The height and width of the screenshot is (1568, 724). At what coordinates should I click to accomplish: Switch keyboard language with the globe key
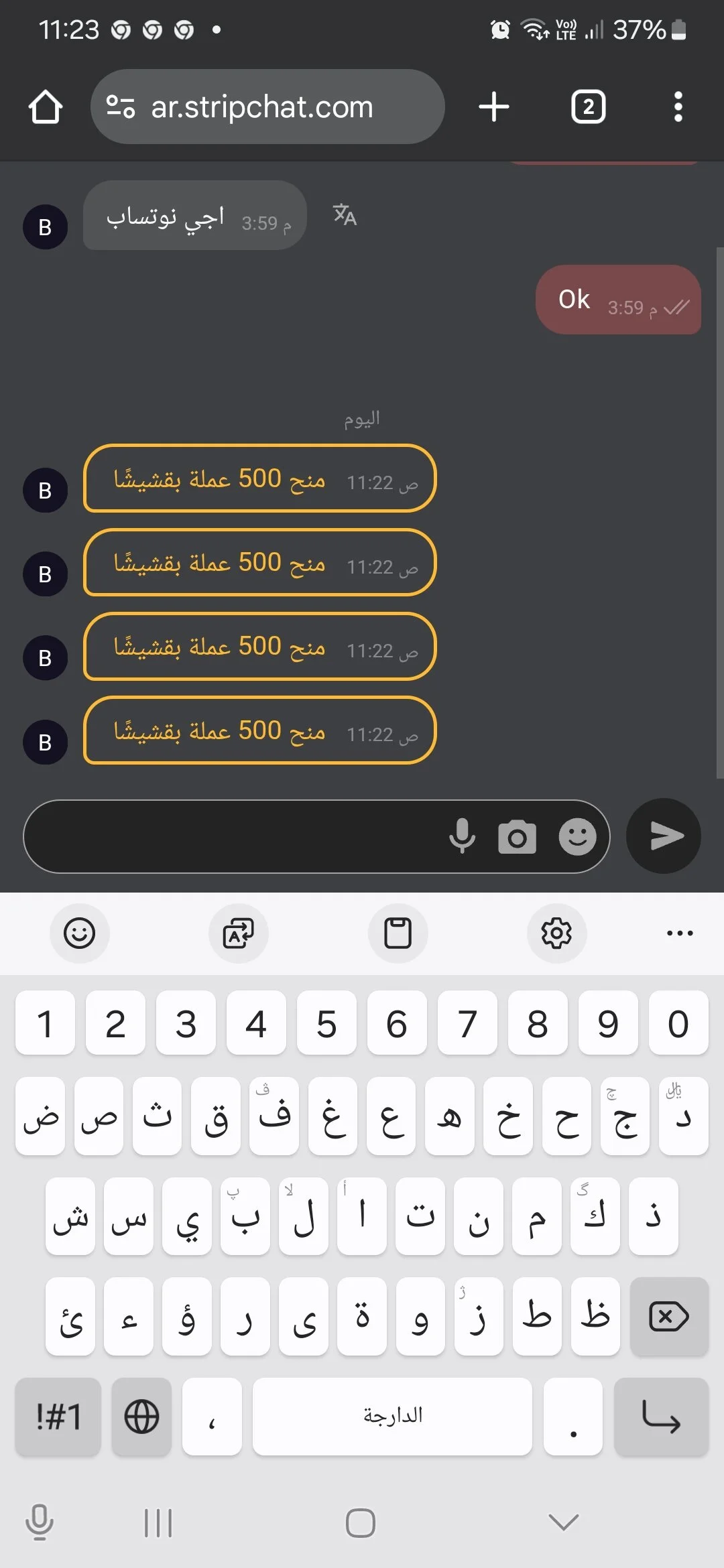[141, 1417]
